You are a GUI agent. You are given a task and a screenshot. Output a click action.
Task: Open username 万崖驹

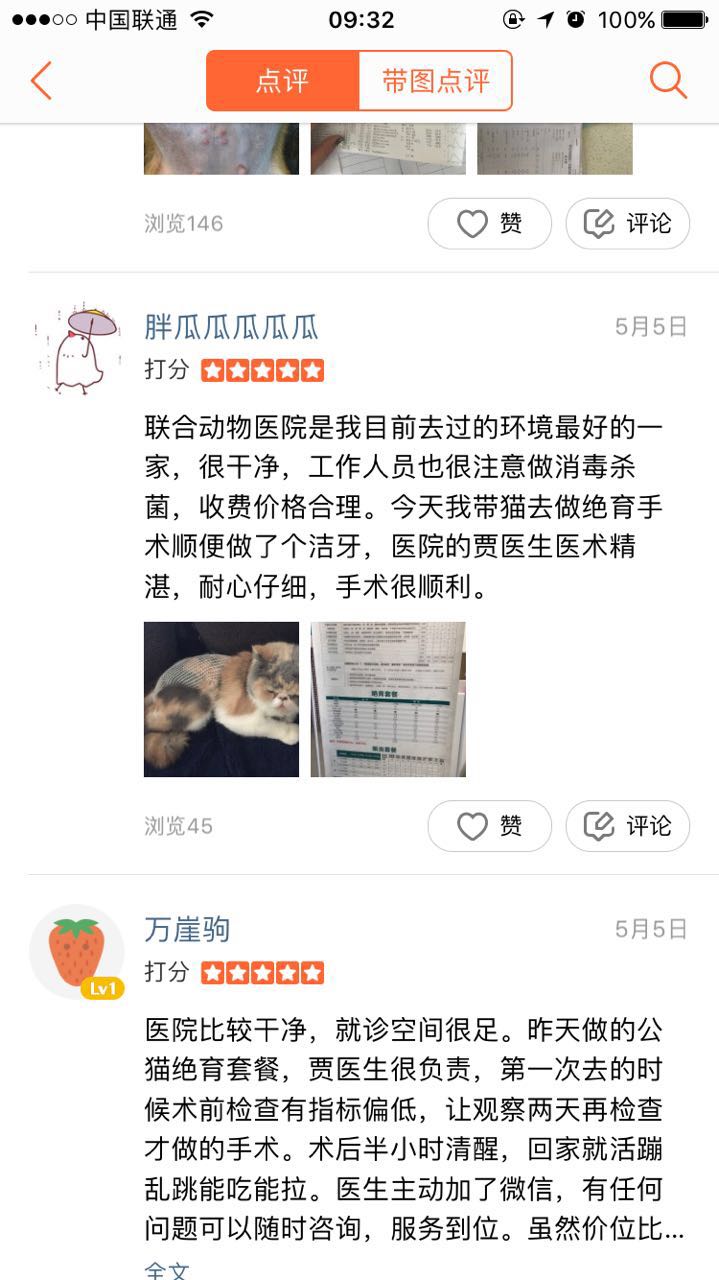pos(187,929)
